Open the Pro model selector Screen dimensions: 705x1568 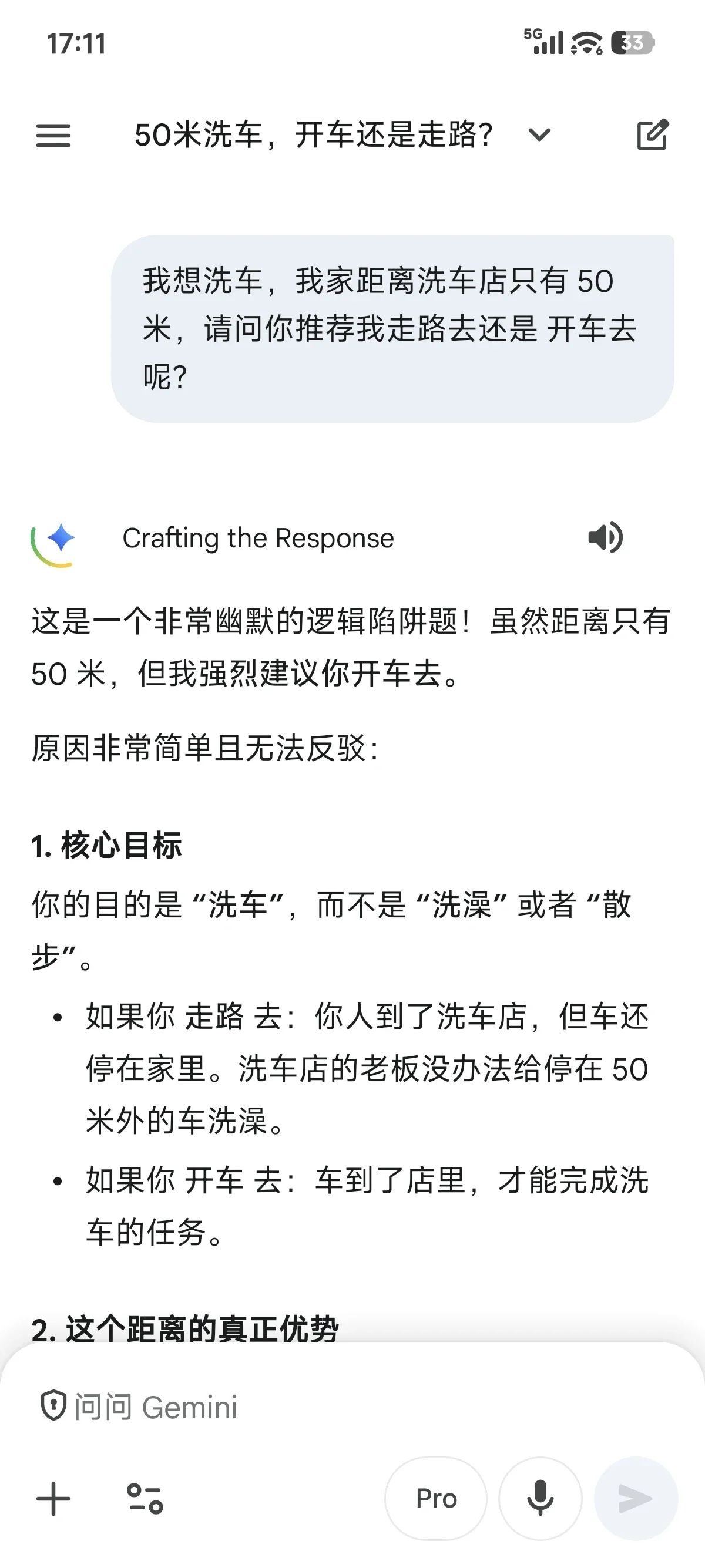pyautogui.click(x=437, y=1498)
